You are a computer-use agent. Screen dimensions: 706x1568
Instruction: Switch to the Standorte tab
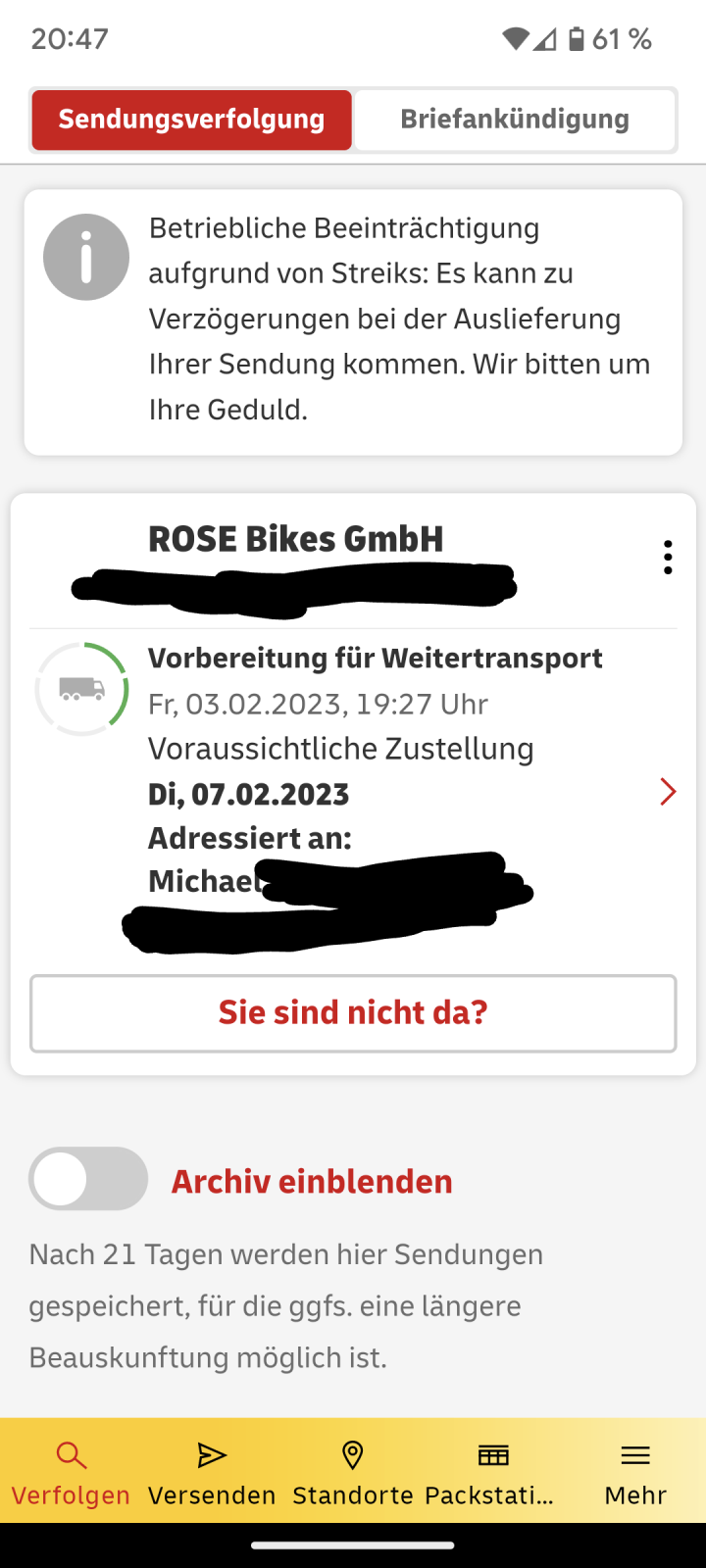click(x=353, y=1472)
